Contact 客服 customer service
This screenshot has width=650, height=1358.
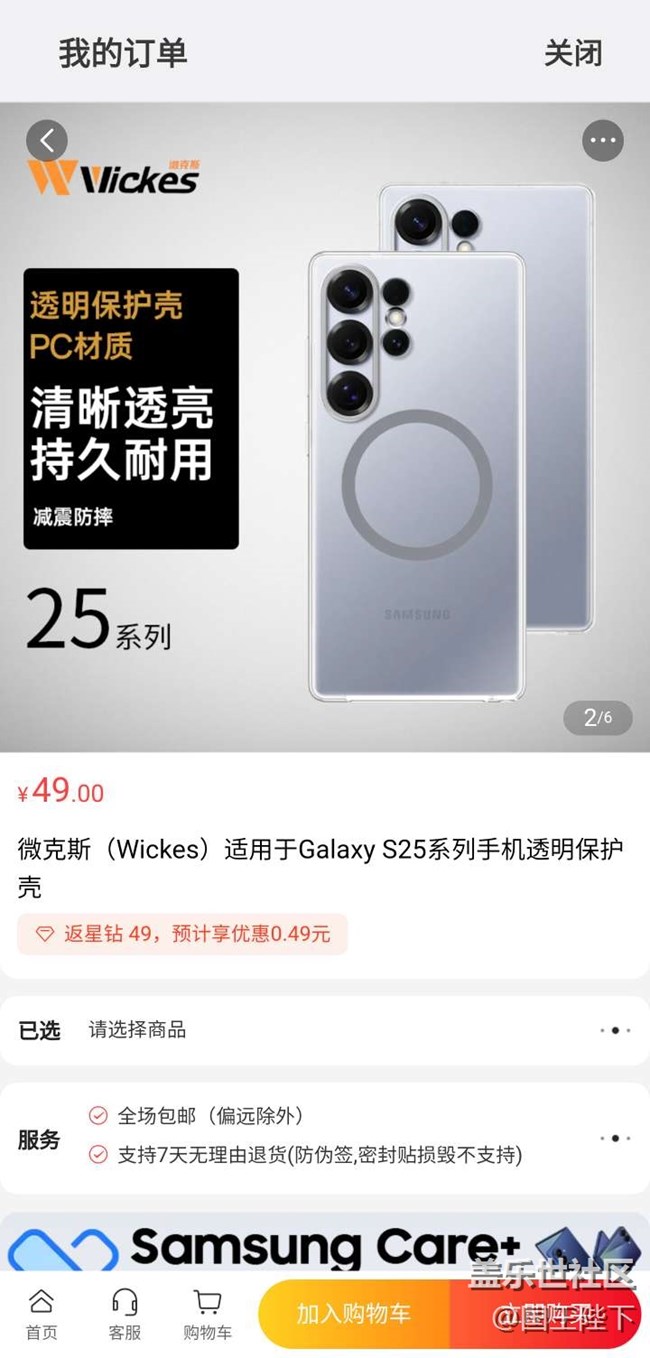pos(125,1313)
